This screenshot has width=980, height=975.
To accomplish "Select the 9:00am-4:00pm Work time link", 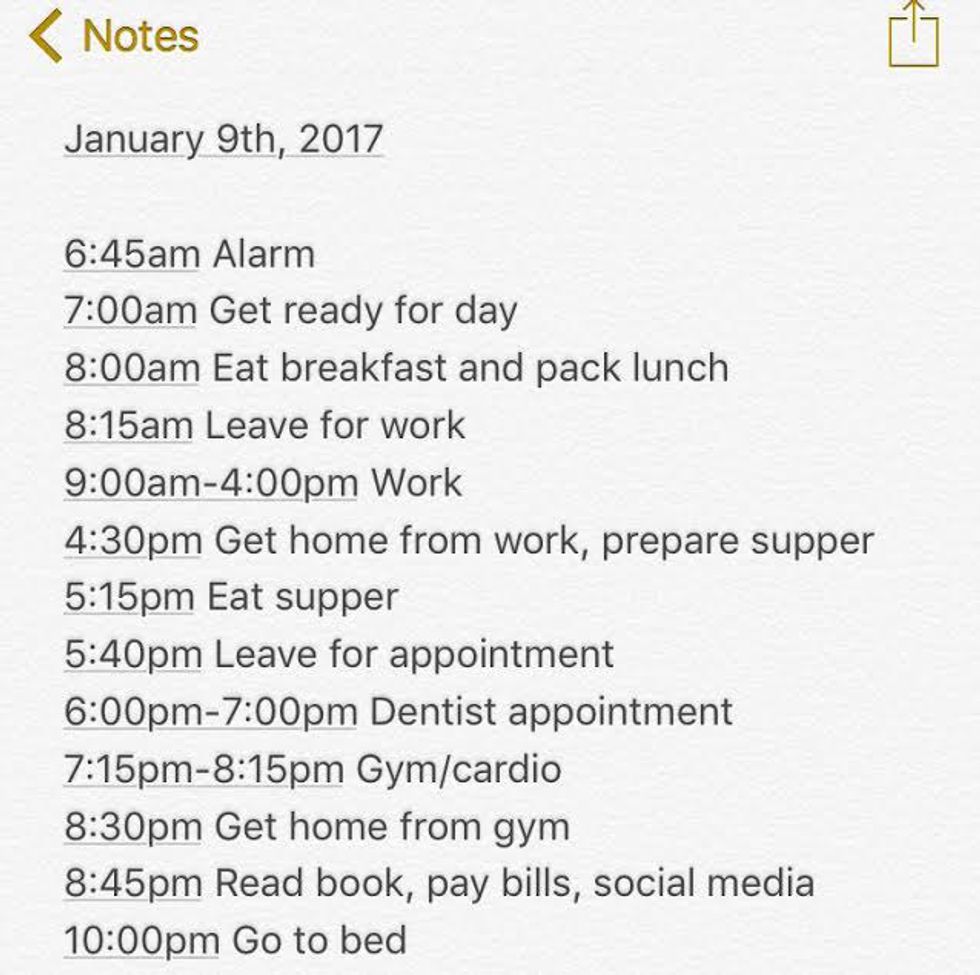I will click(x=210, y=483).
